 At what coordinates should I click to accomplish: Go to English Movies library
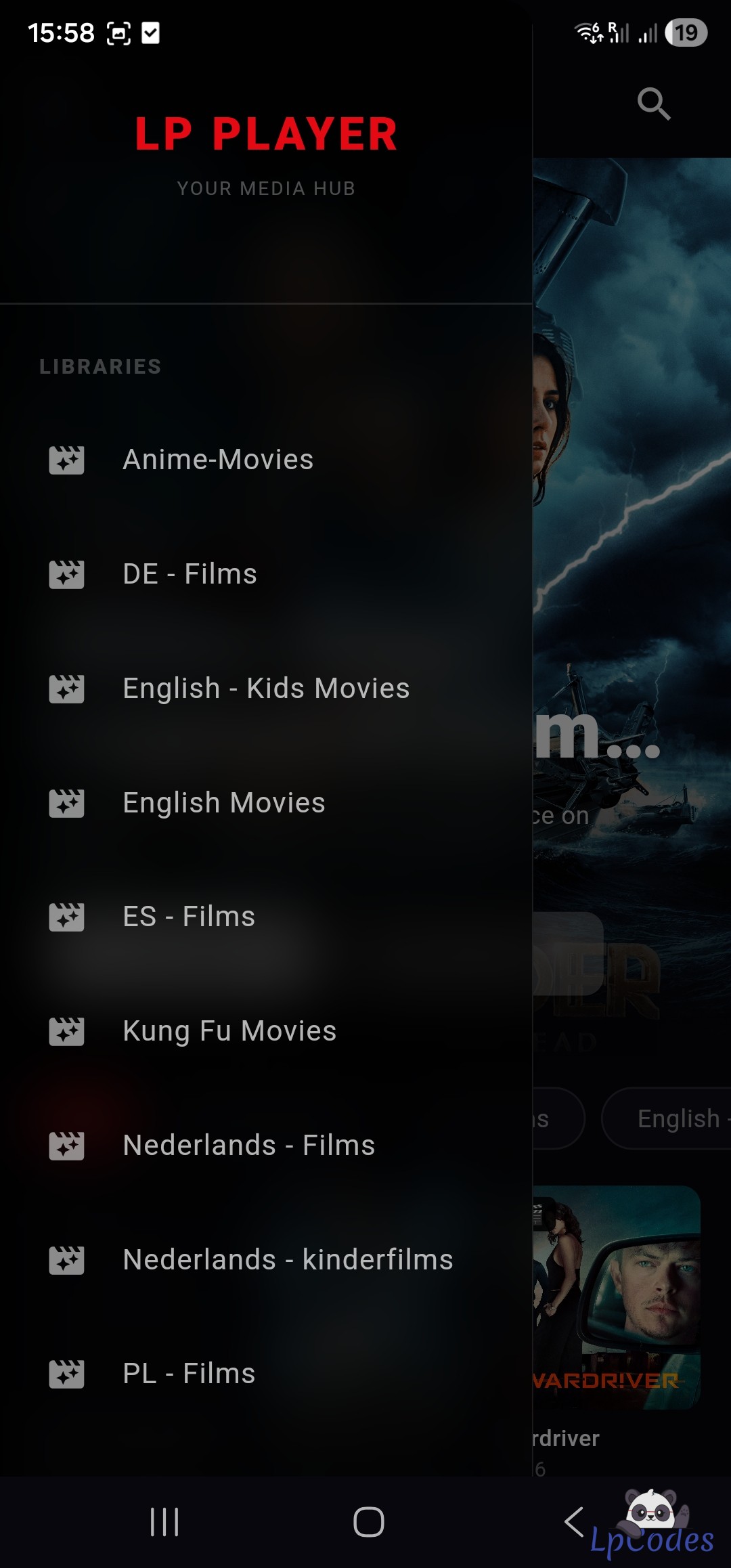pos(224,803)
